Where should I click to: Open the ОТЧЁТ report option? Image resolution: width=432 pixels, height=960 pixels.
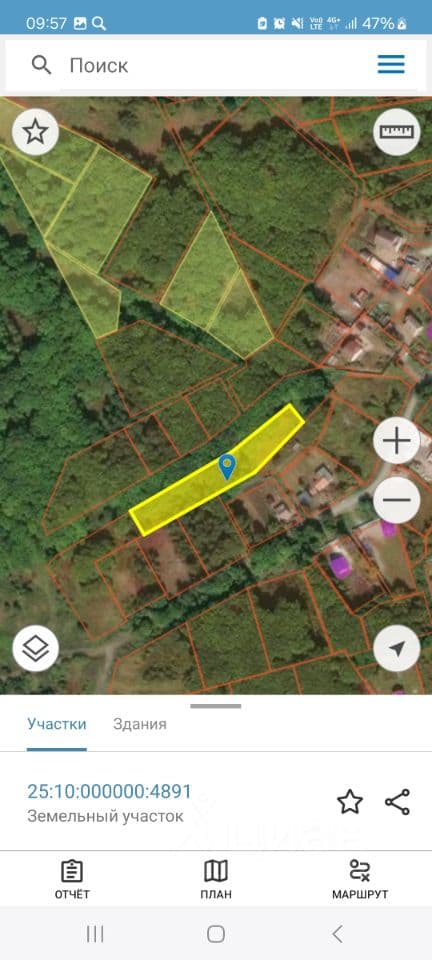click(x=72, y=879)
